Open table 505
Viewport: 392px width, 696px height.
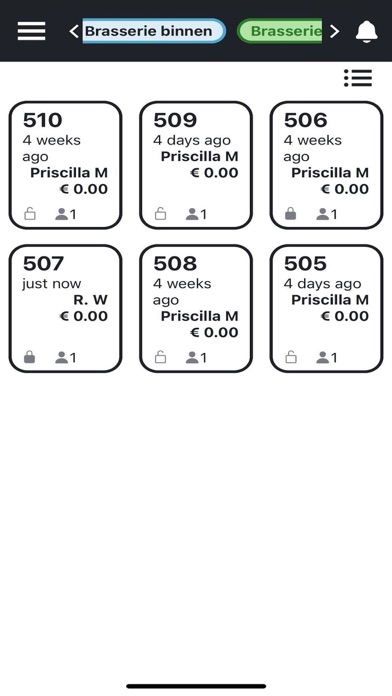(x=326, y=308)
